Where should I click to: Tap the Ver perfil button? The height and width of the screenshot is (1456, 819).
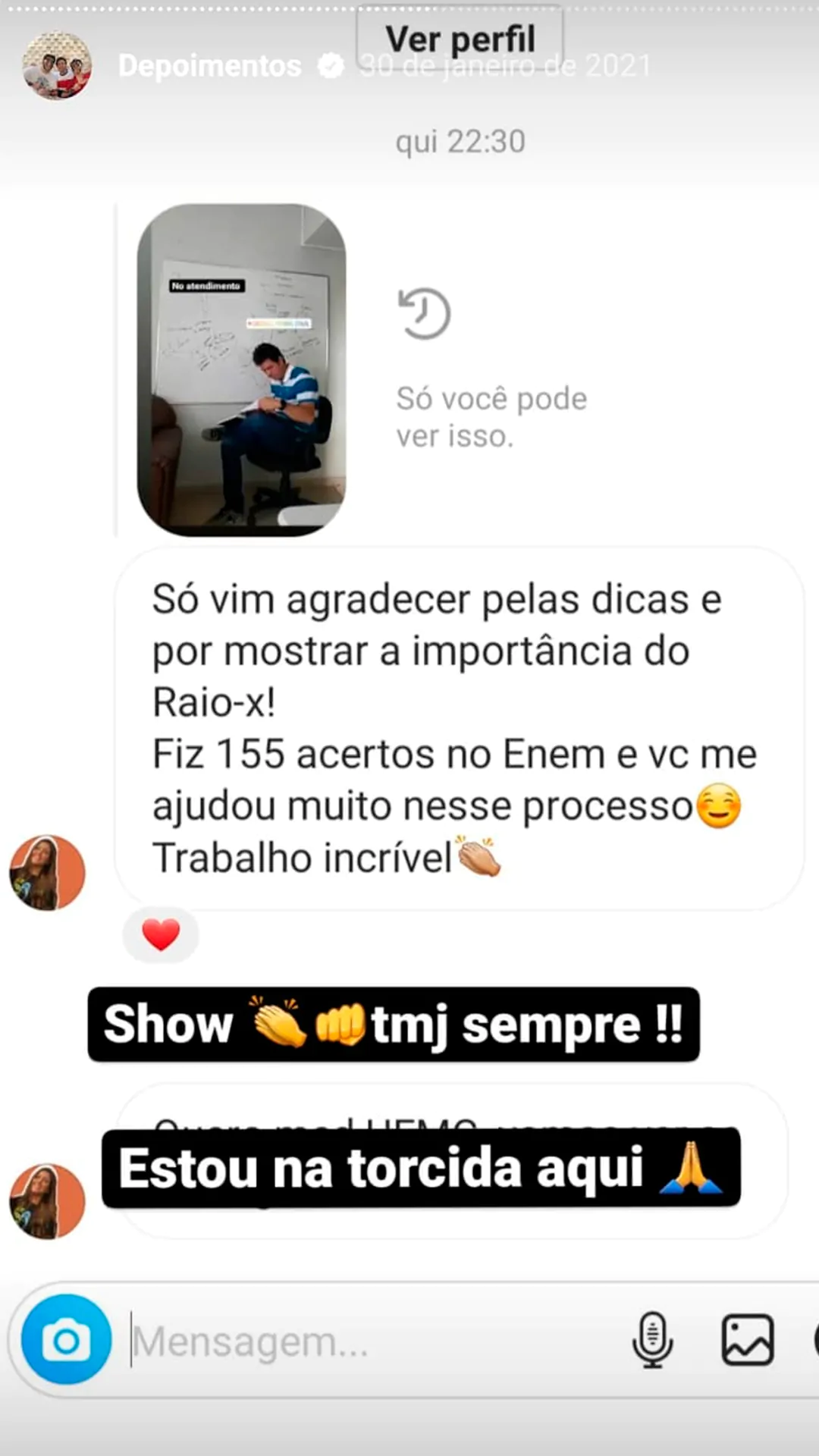(460, 39)
